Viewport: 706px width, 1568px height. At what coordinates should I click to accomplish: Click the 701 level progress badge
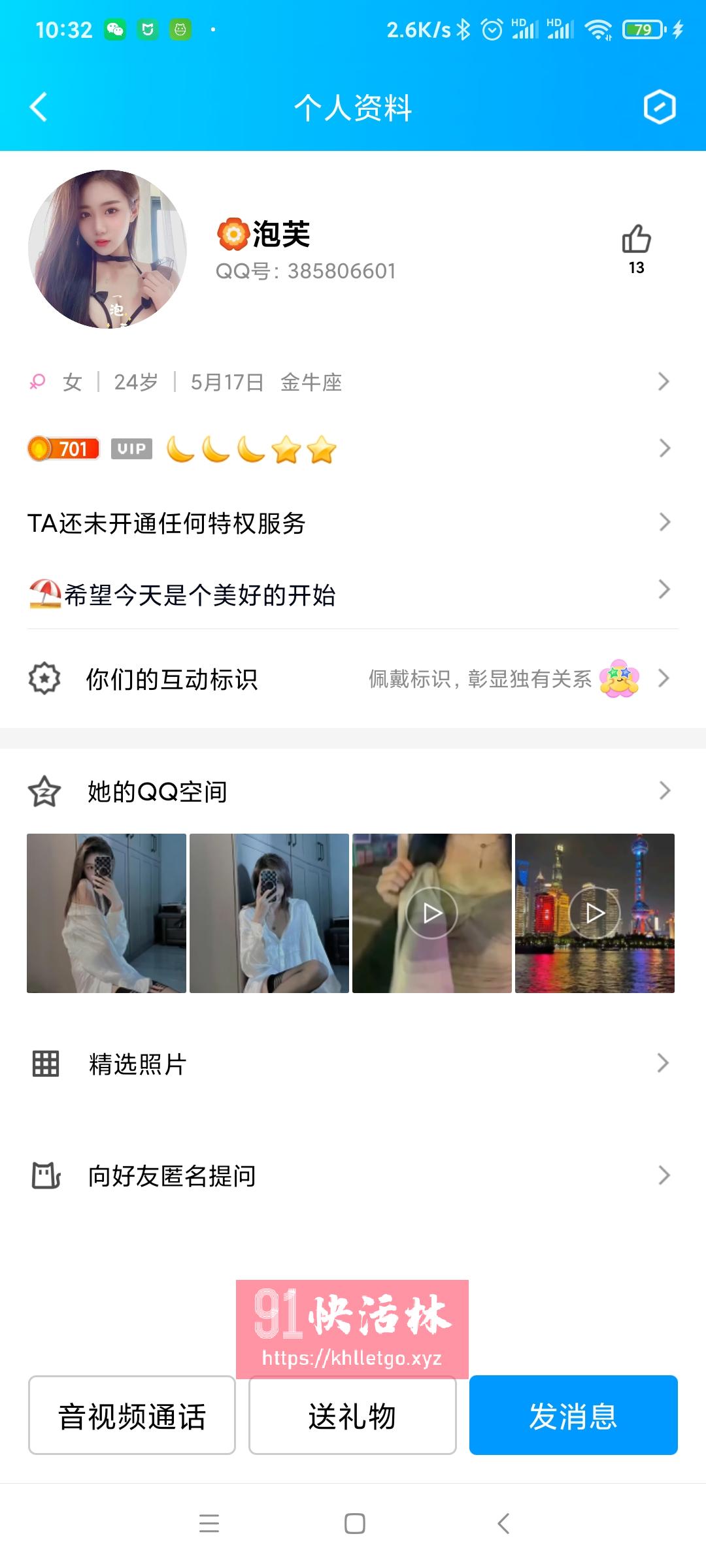(61, 448)
